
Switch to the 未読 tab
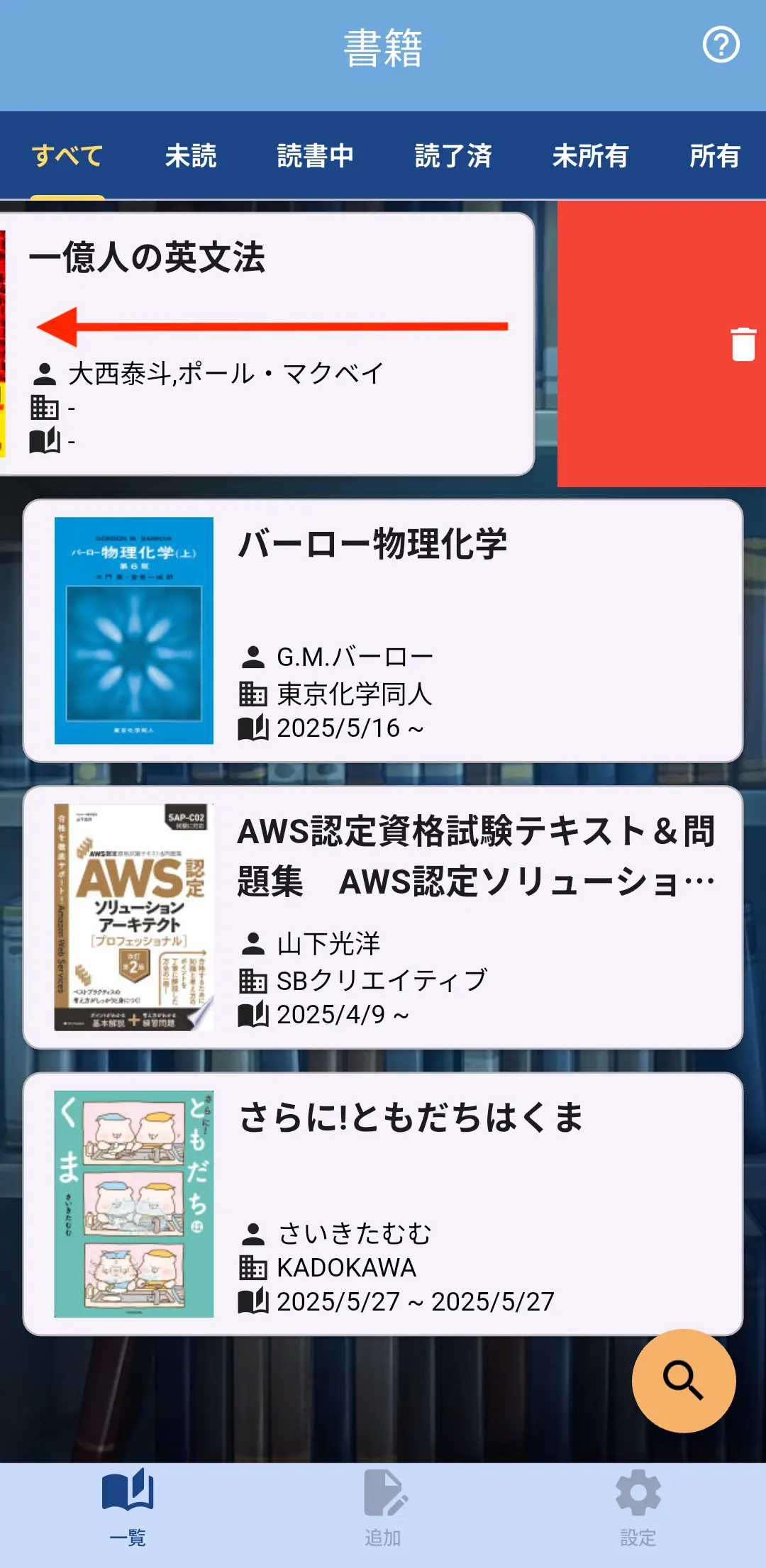coord(190,156)
